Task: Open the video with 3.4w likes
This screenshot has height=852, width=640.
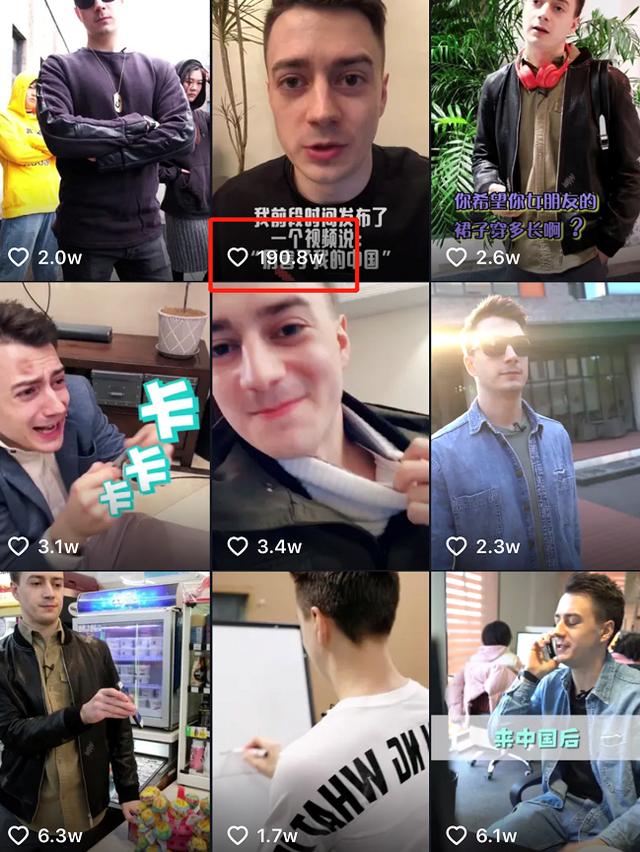Action: [320, 425]
